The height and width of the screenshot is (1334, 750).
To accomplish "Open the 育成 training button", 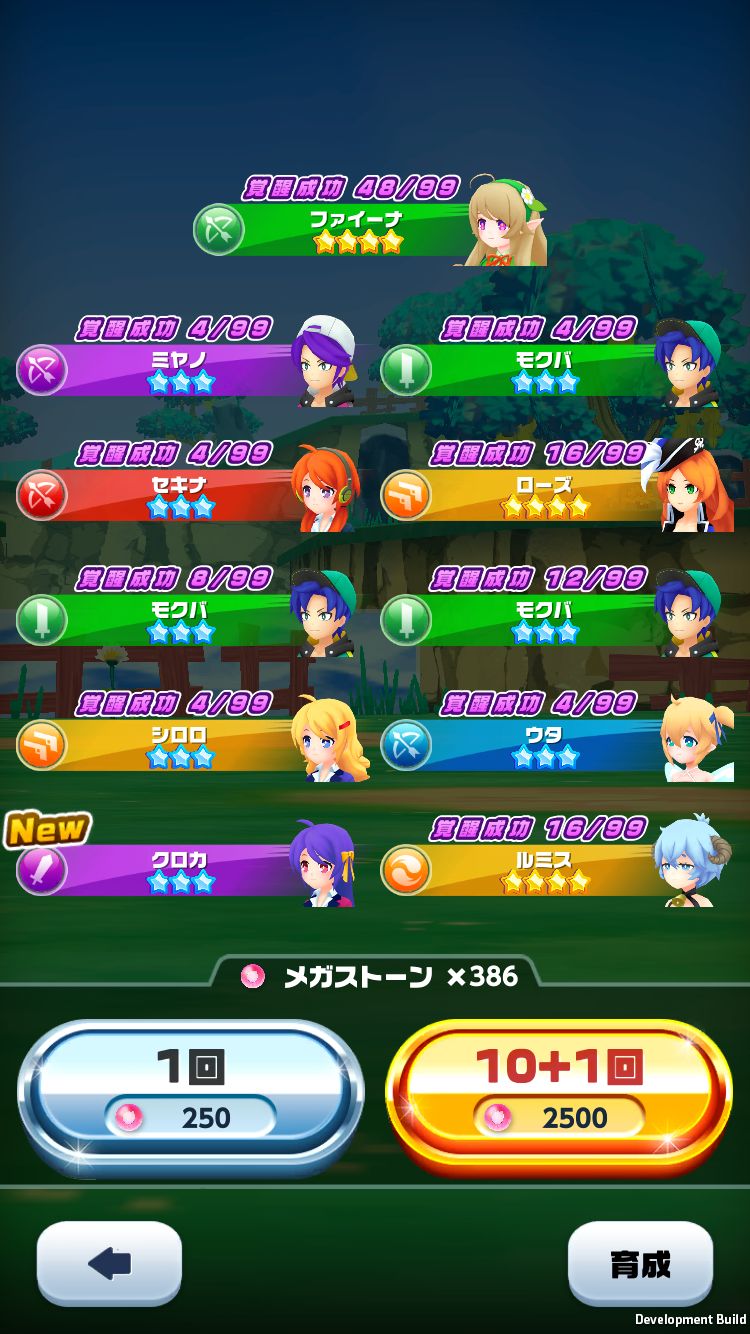I will coord(640,1264).
